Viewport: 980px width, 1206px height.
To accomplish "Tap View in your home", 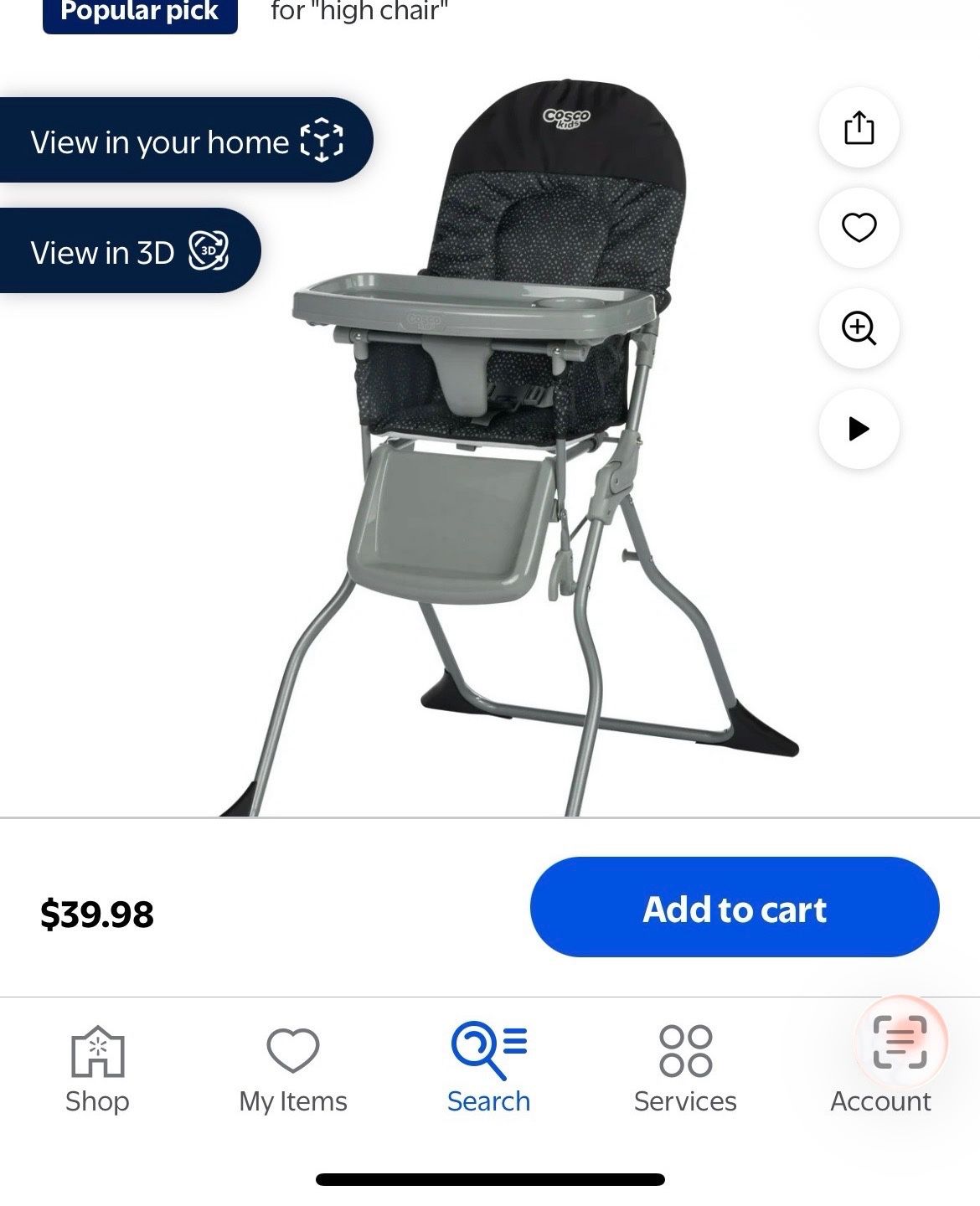I will pyautogui.click(x=186, y=141).
